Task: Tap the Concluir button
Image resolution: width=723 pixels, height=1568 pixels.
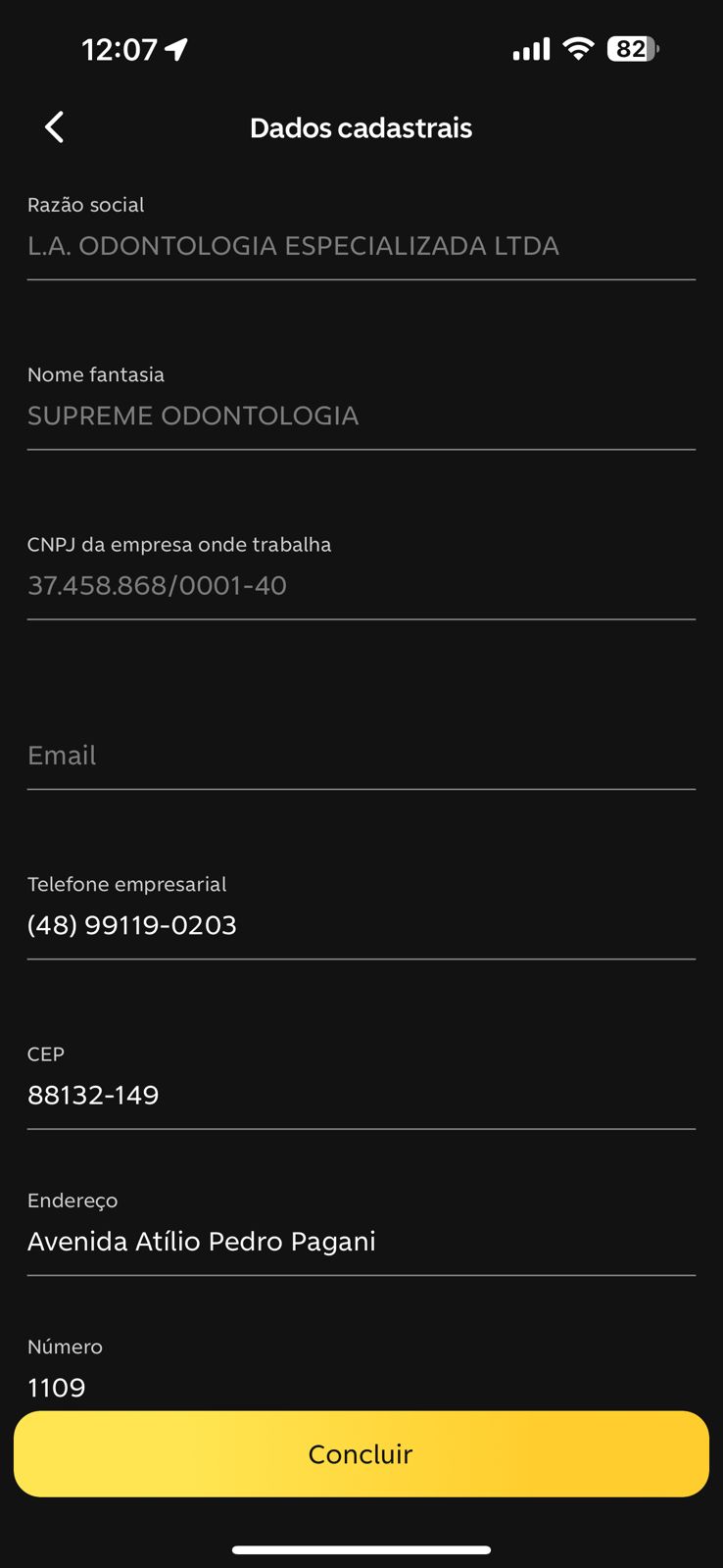Action: [361, 1454]
